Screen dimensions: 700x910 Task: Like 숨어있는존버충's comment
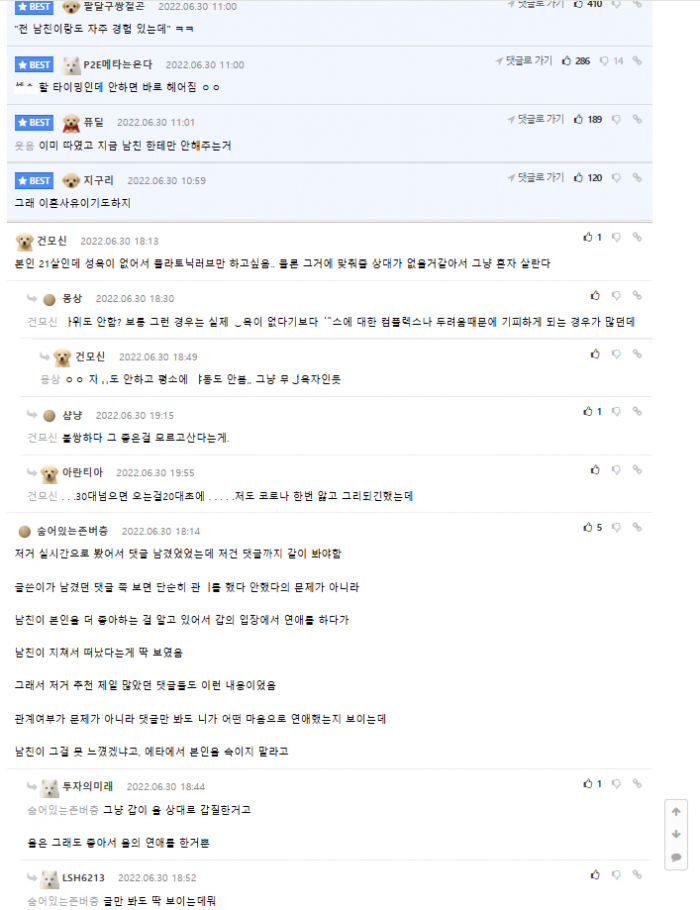pos(587,527)
